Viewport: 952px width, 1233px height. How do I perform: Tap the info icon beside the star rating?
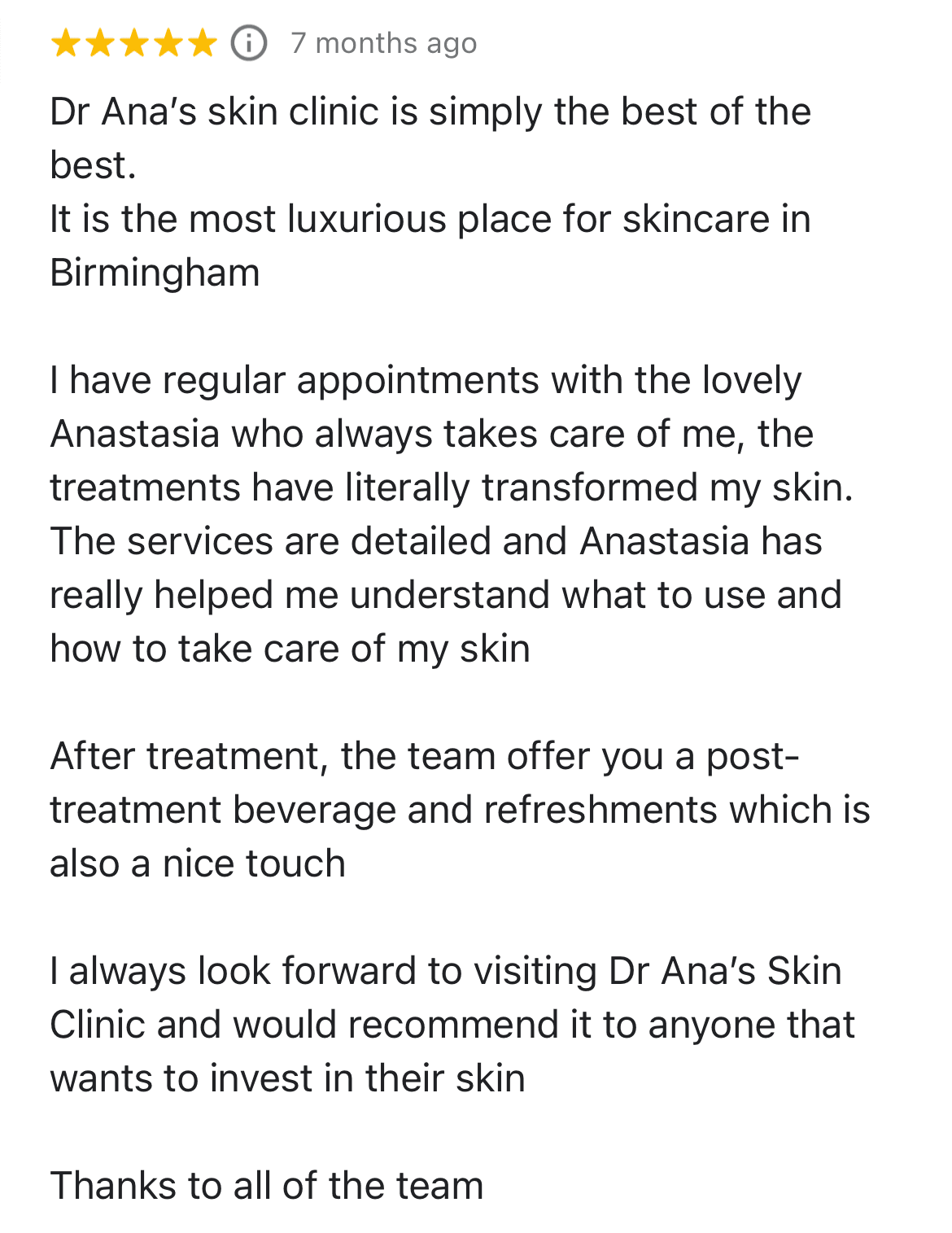click(249, 43)
